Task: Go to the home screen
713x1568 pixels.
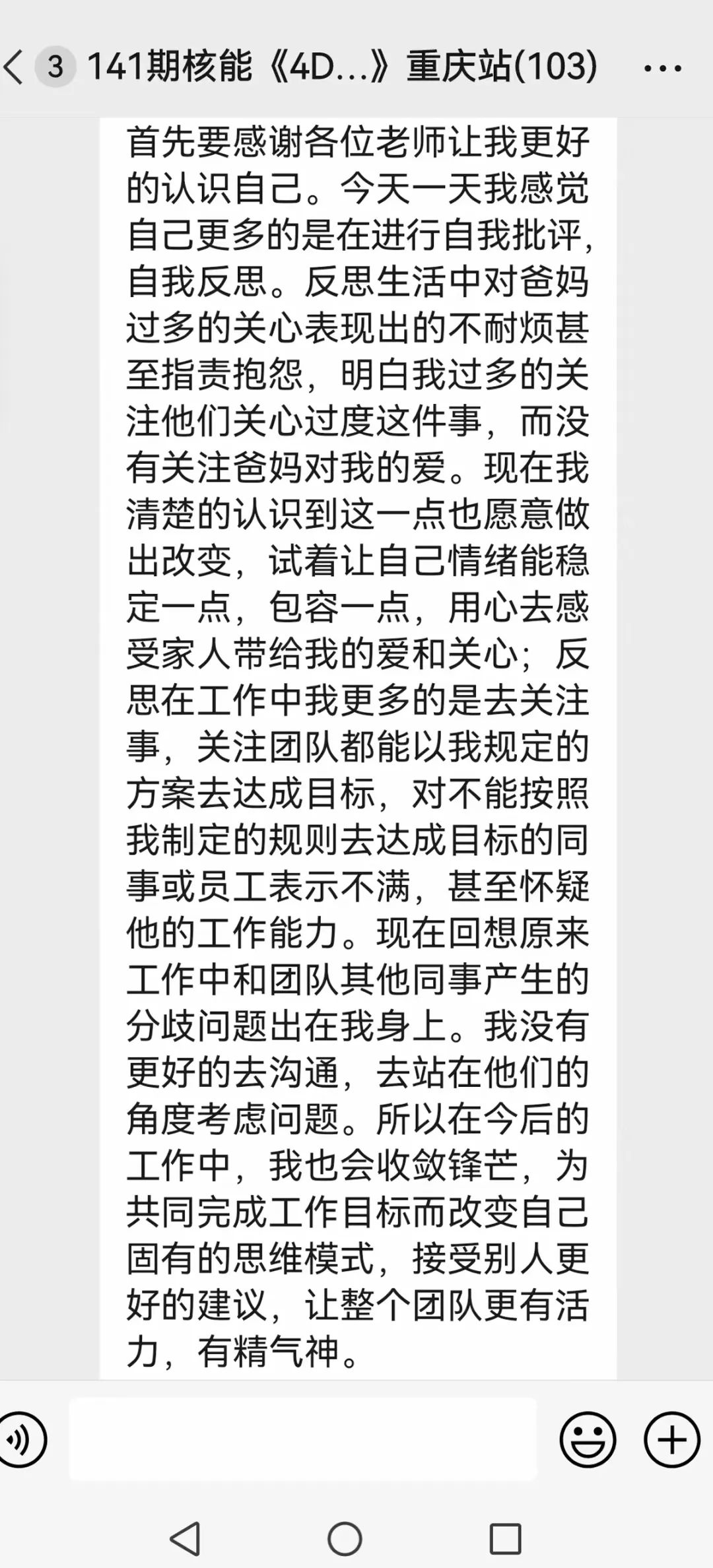Action: tap(345, 1539)
